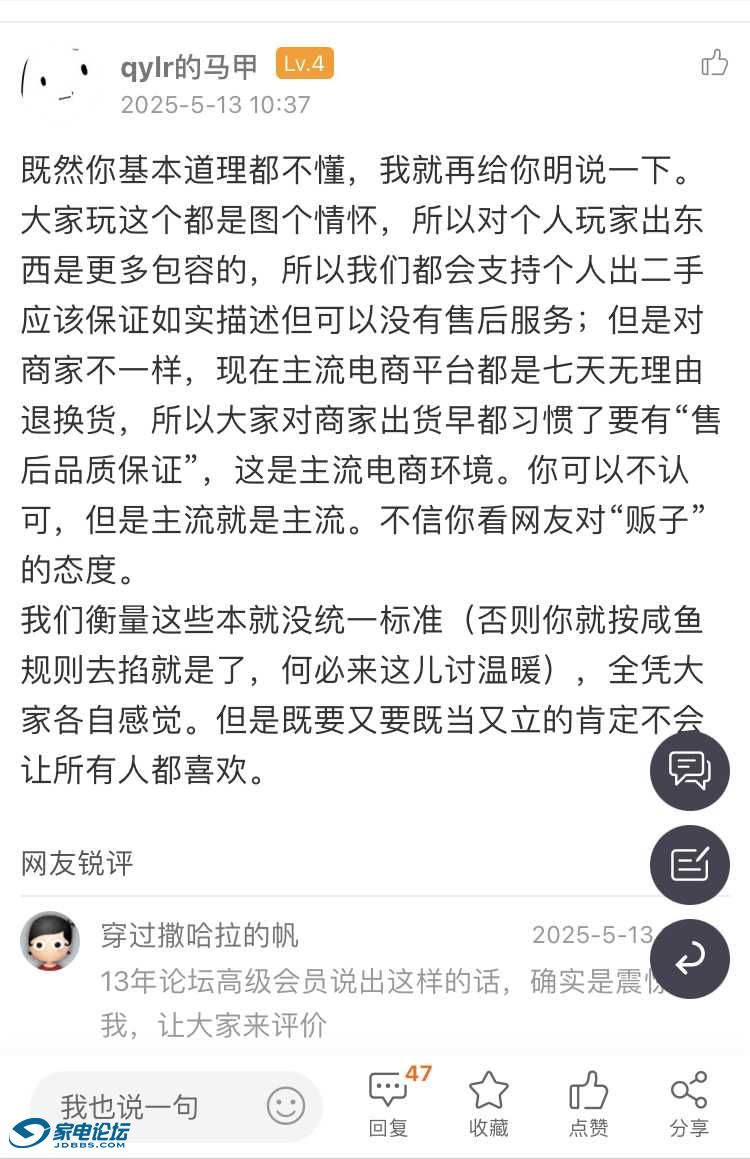
Task: Save the thread with 收藏
Action: coord(488,1103)
